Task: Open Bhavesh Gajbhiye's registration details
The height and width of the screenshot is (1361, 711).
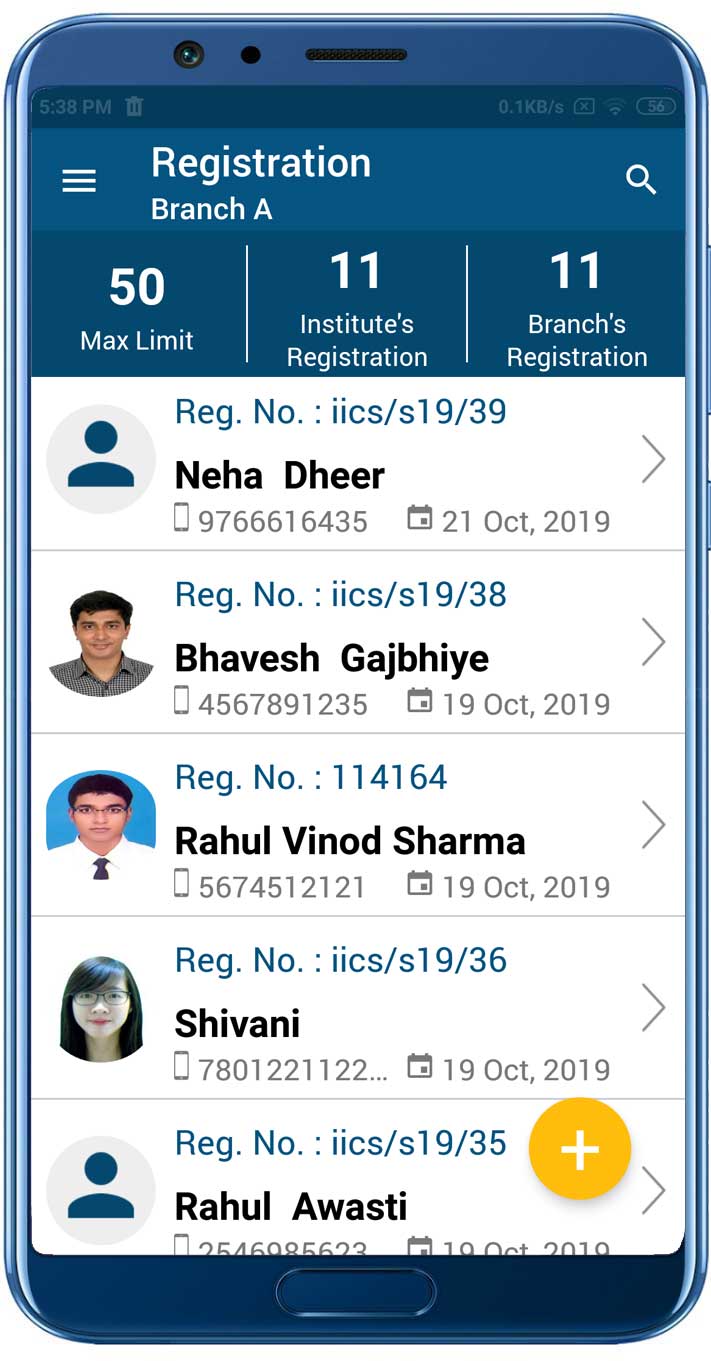Action: (357, 643)
